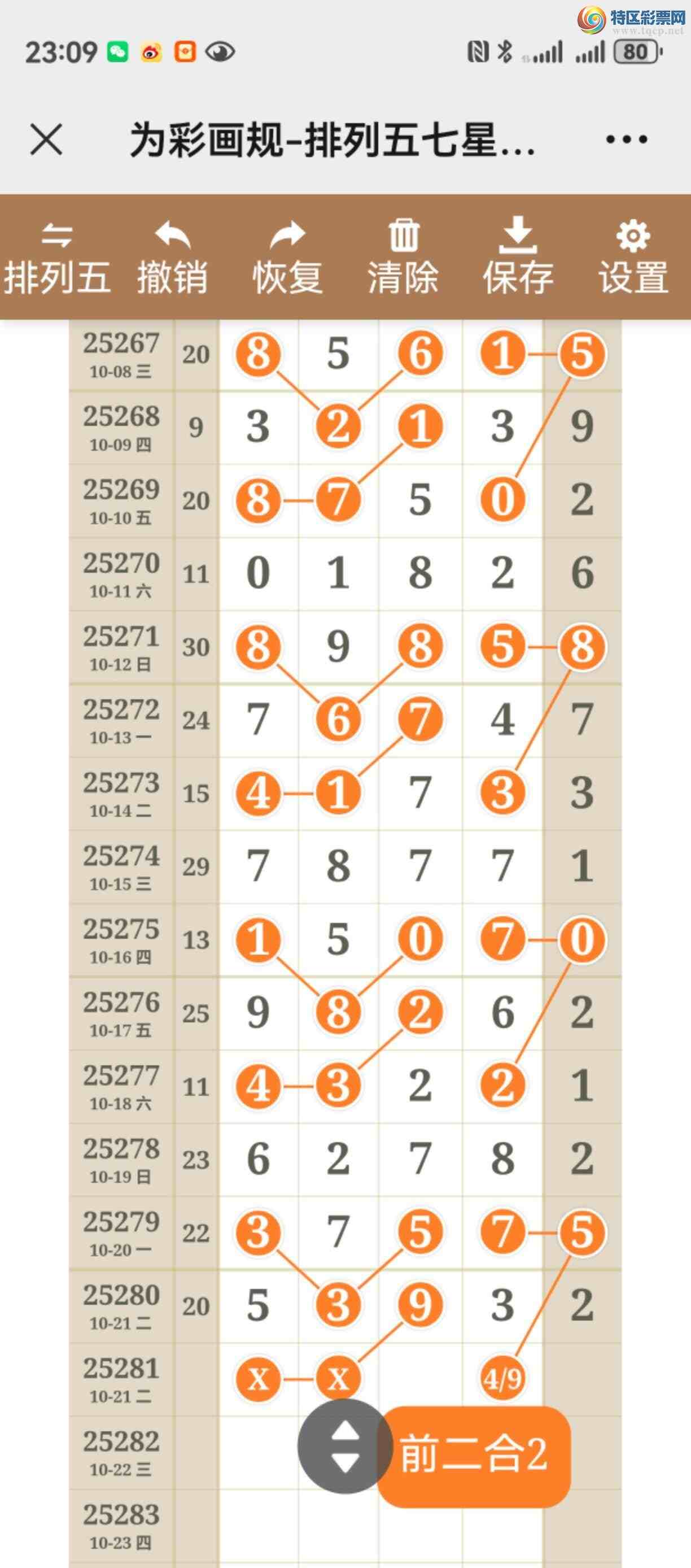Open the three-dot more options menu
The width and height of the screenshot is (691, 1568).
626,140
